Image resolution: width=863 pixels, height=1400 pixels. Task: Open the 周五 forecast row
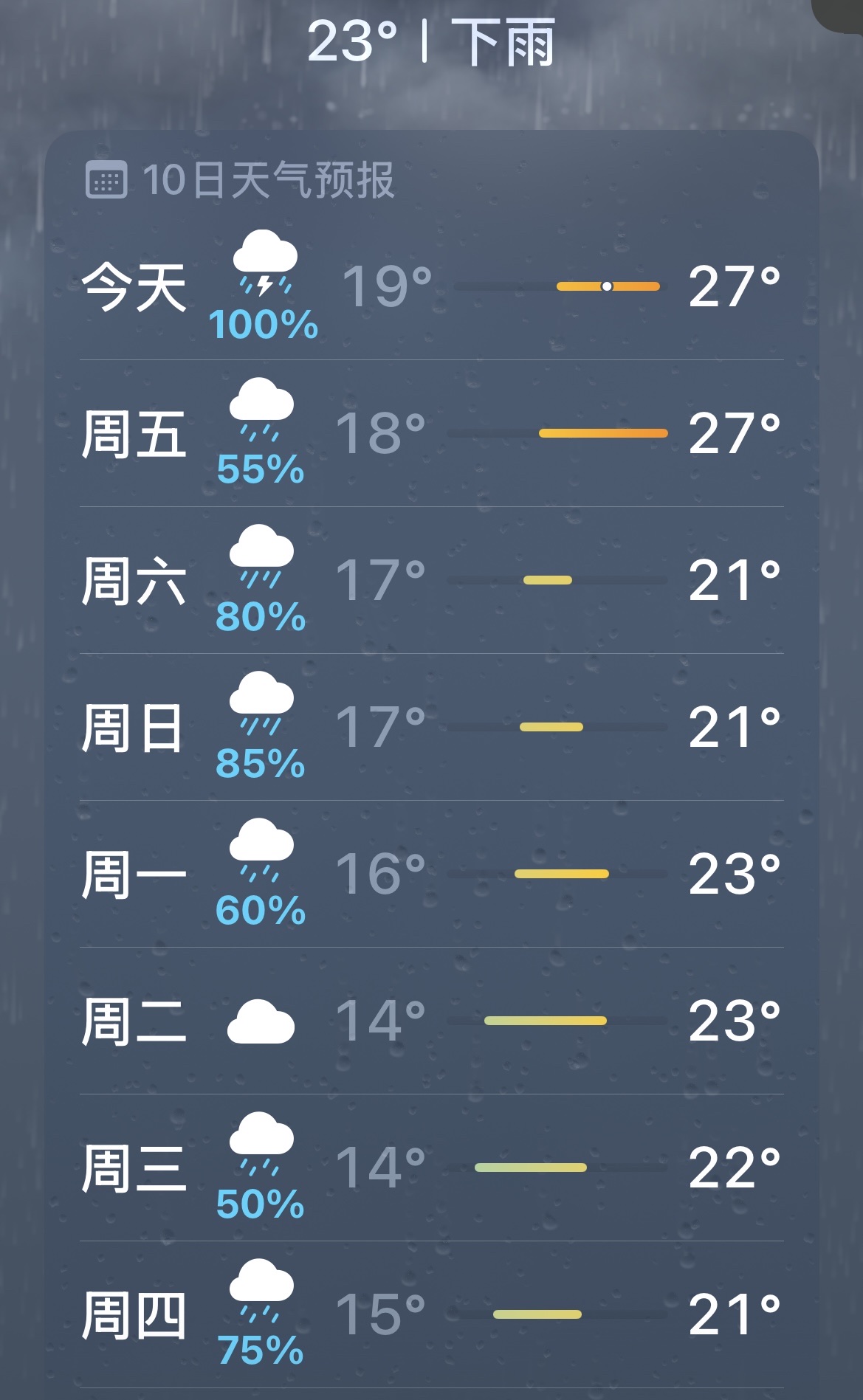431,433
